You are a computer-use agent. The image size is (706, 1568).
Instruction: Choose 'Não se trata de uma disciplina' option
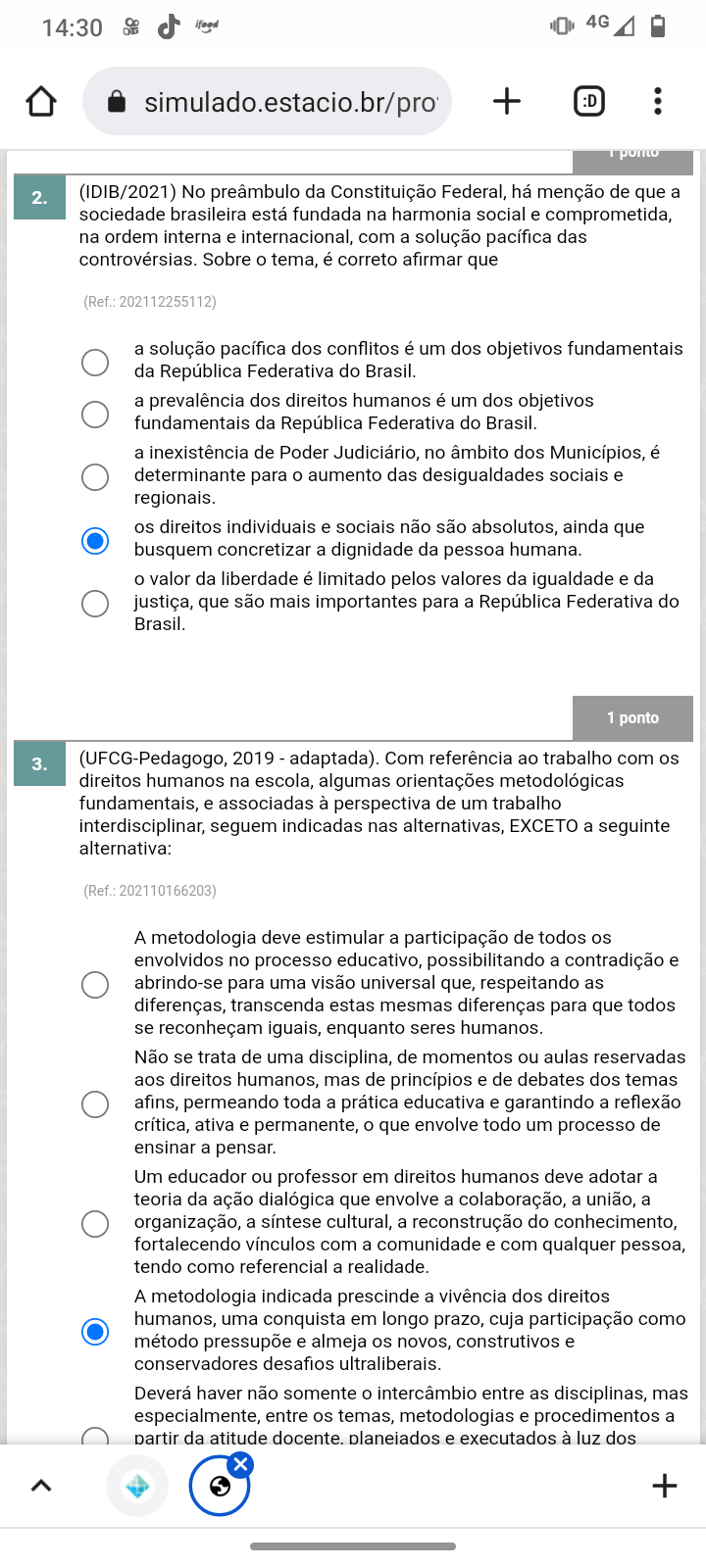95,1104
